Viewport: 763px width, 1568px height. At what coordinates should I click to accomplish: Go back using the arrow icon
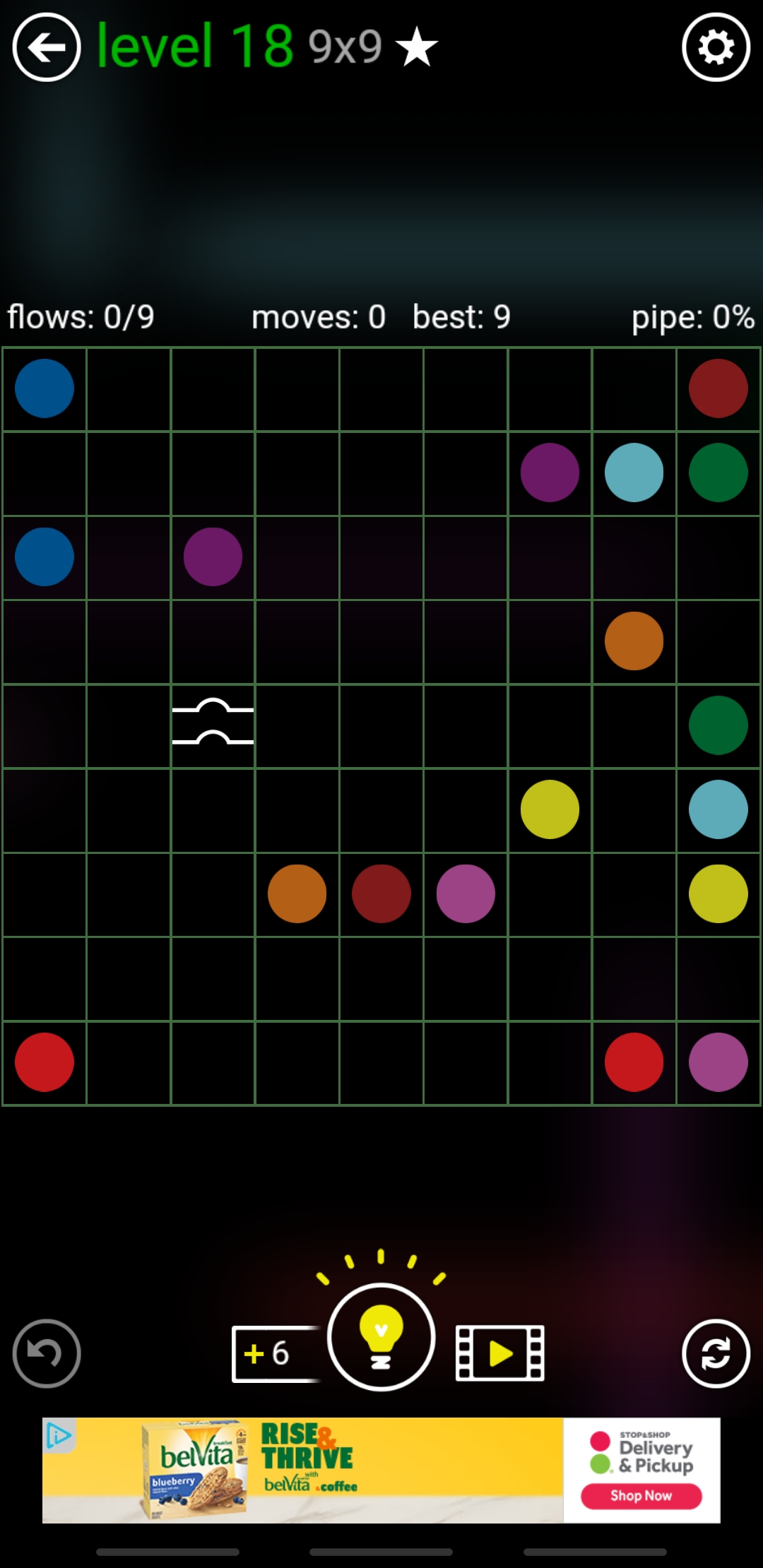47,48
